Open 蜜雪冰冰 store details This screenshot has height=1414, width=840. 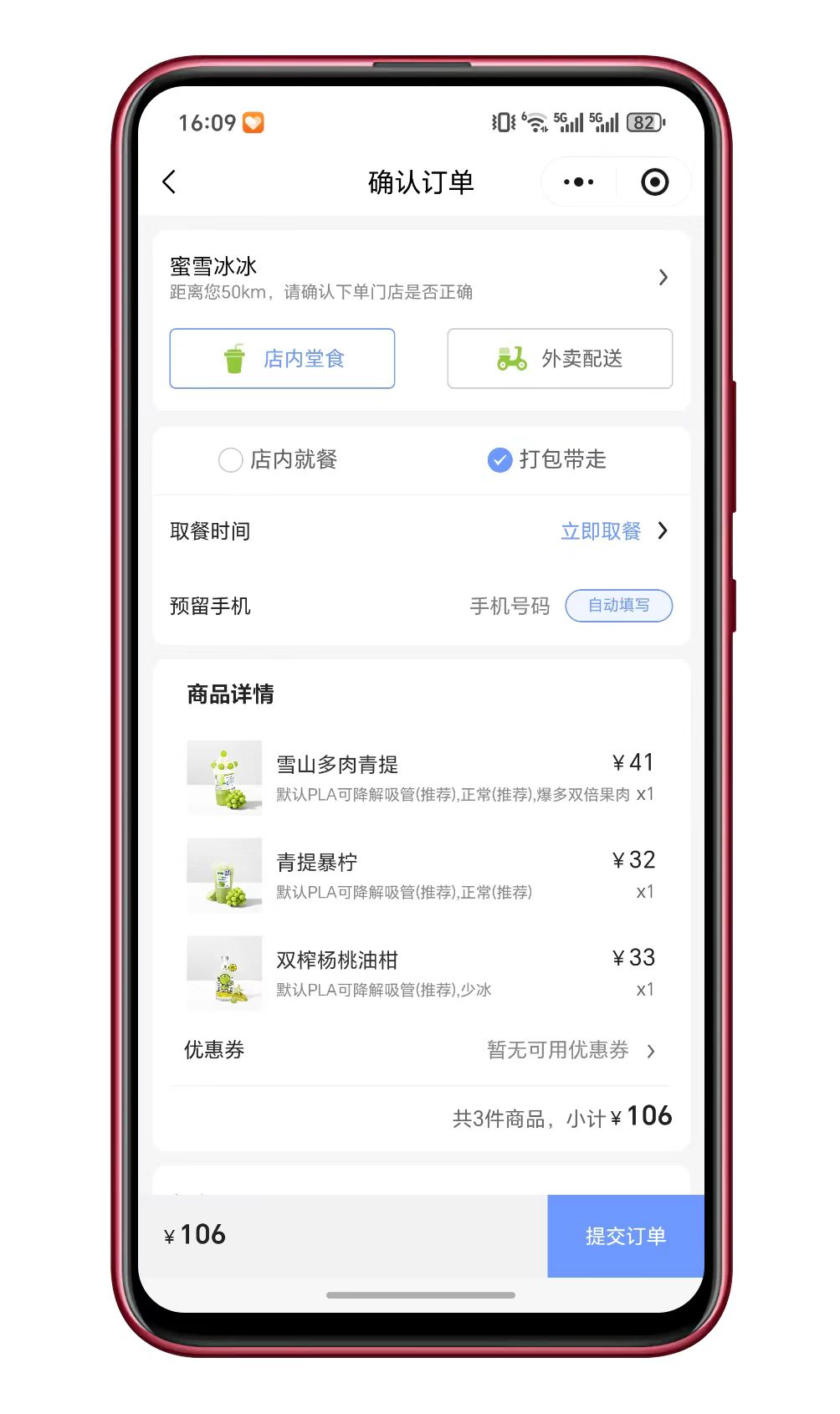[x=418, y=277]
